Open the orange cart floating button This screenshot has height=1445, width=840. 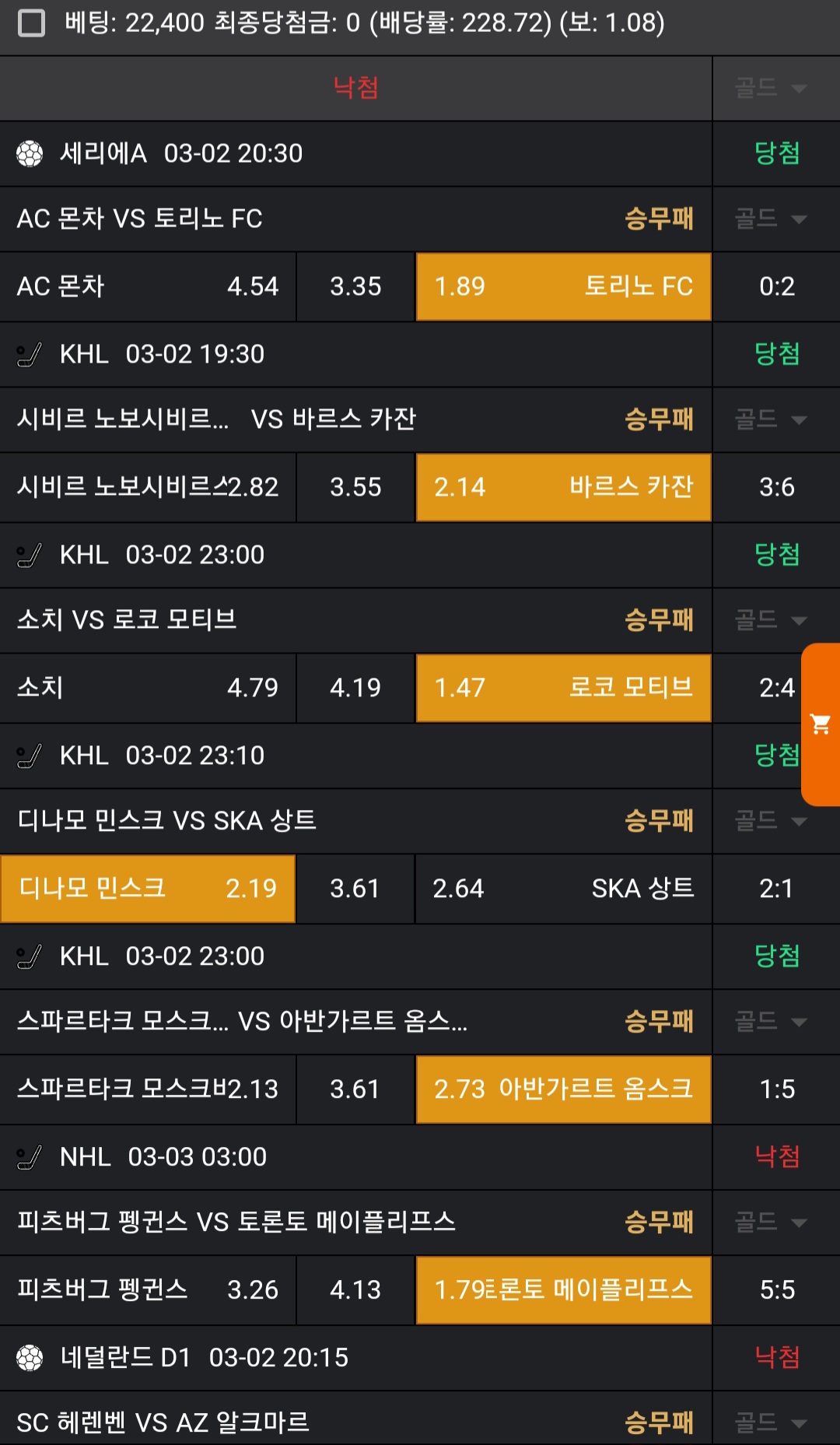(x=821, y=724)
